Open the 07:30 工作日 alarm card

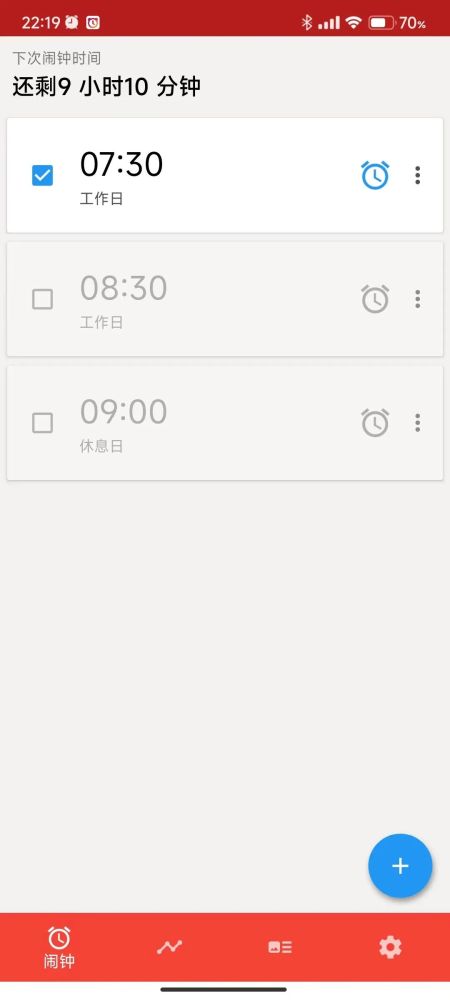[x=225, y=175]
